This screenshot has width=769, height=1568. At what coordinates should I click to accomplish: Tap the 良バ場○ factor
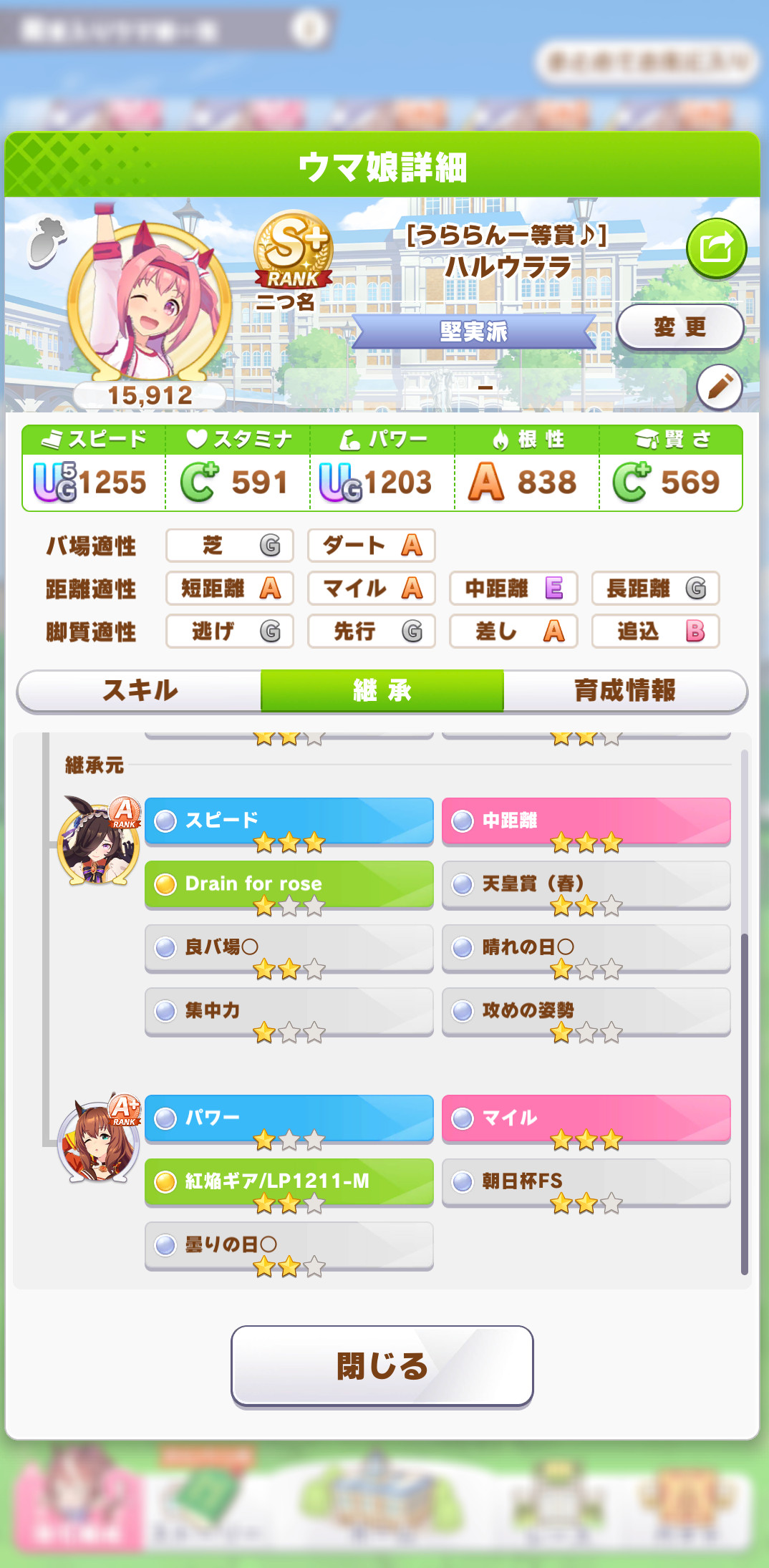[x=289, y=947]
